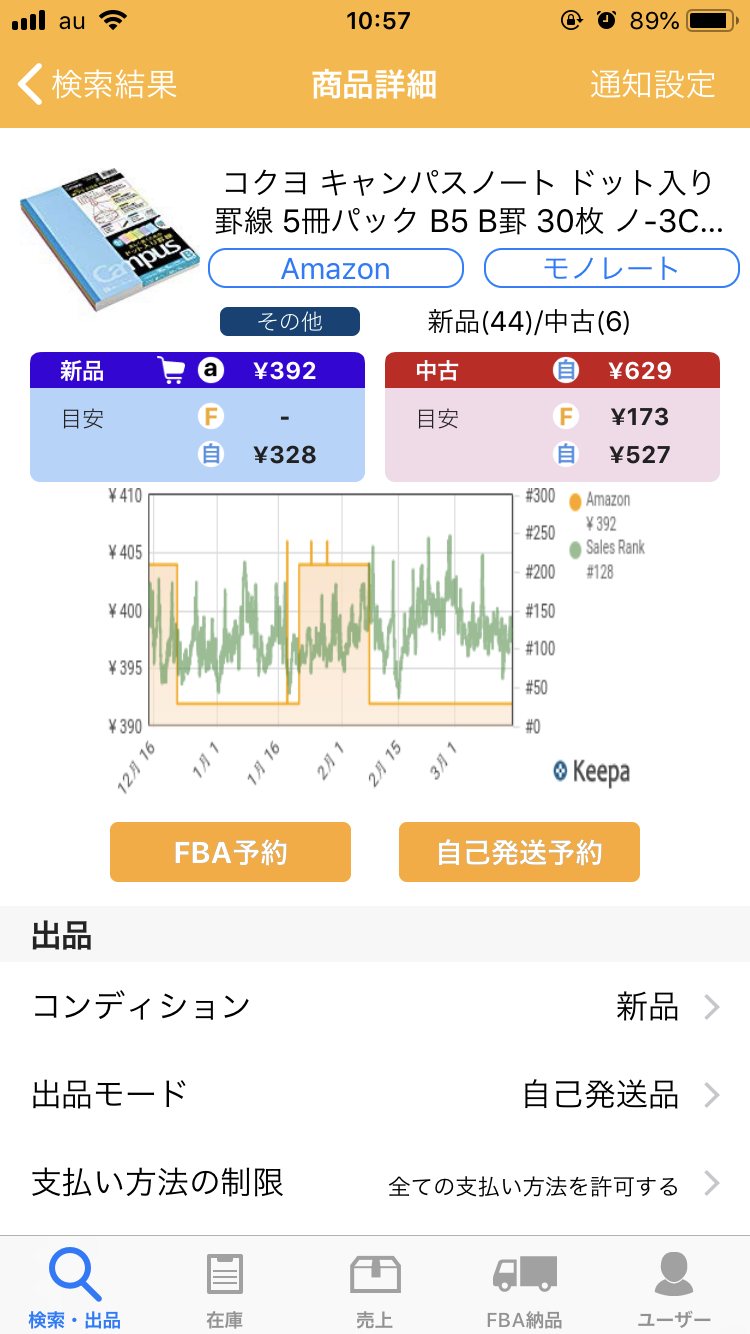The image size is (750, 1334).
Task: Tap the 自己発送予約 button
Action: (519, 852)
